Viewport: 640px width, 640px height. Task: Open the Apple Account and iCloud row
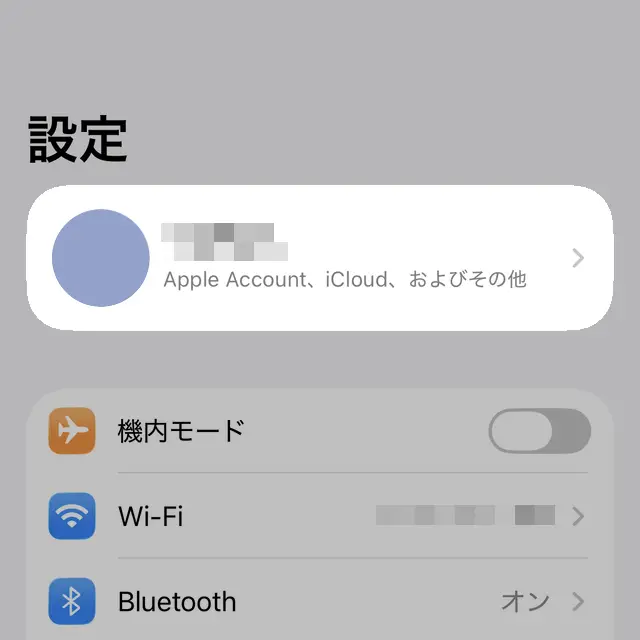(320, 258)
